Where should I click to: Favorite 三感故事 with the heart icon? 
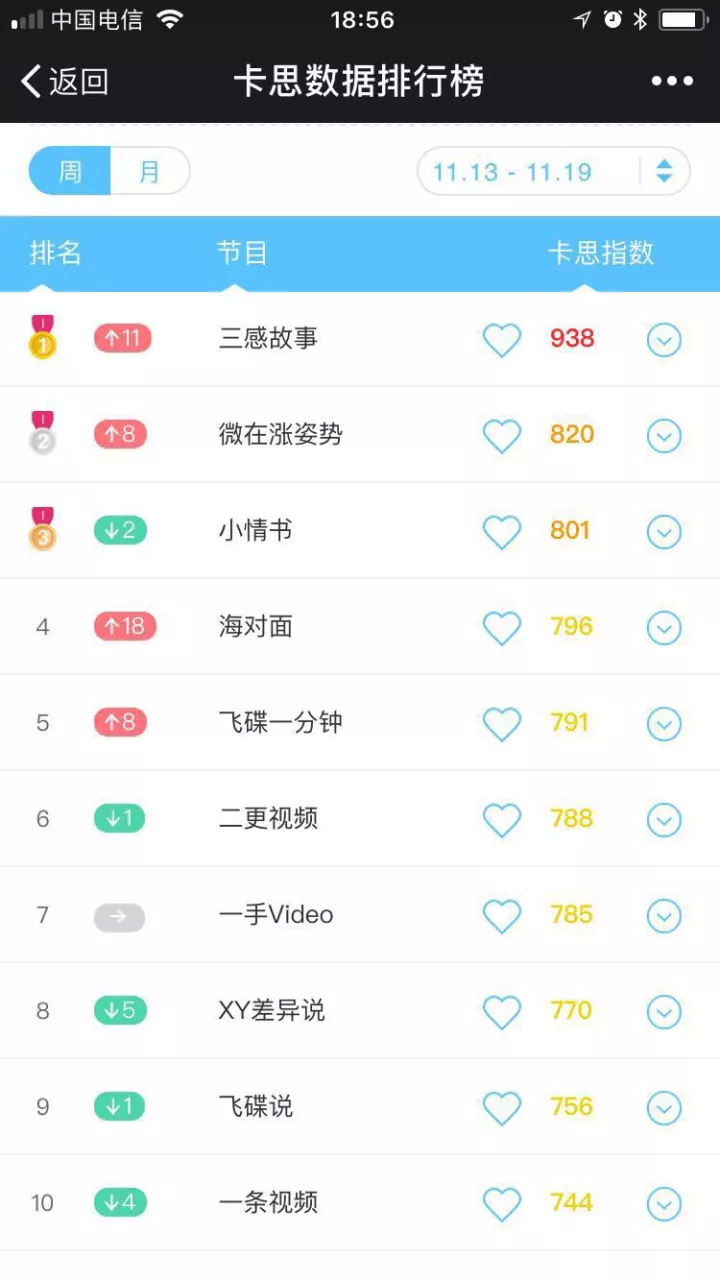pyautogui.click(x=502, y=340)
